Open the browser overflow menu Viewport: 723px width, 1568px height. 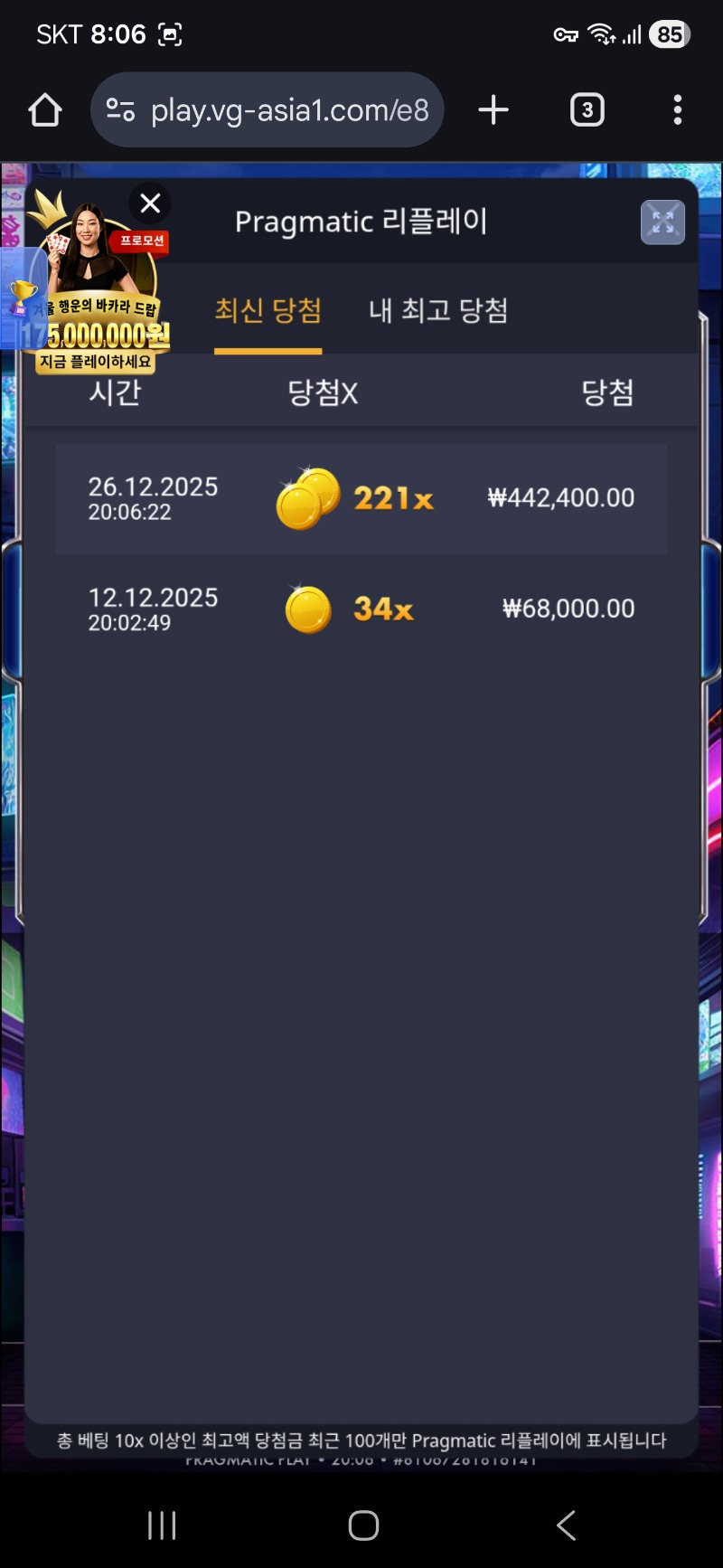pyautogui.click(x=677, y=110)
